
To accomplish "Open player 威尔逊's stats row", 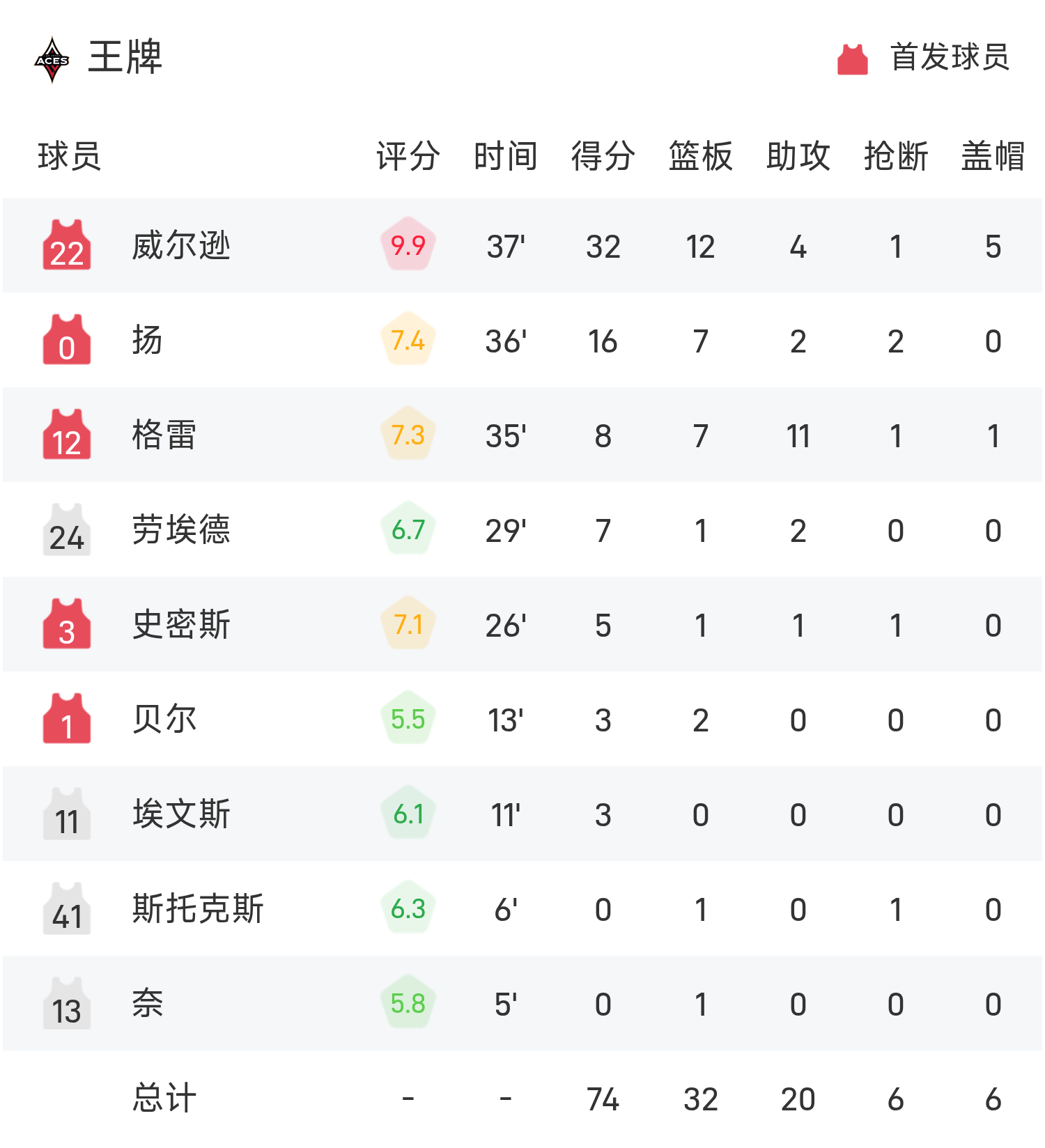I will [x=181, y=246].
